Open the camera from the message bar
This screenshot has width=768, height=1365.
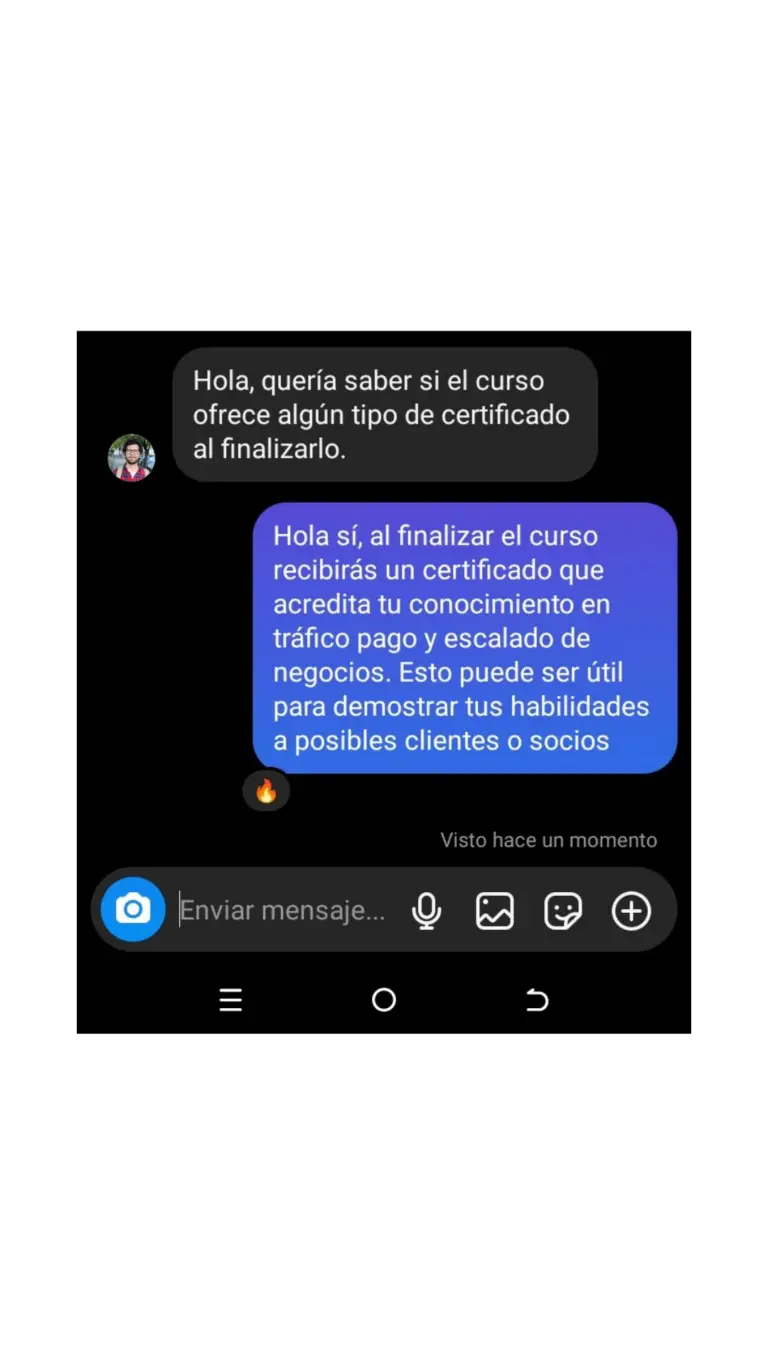[133, 909]
